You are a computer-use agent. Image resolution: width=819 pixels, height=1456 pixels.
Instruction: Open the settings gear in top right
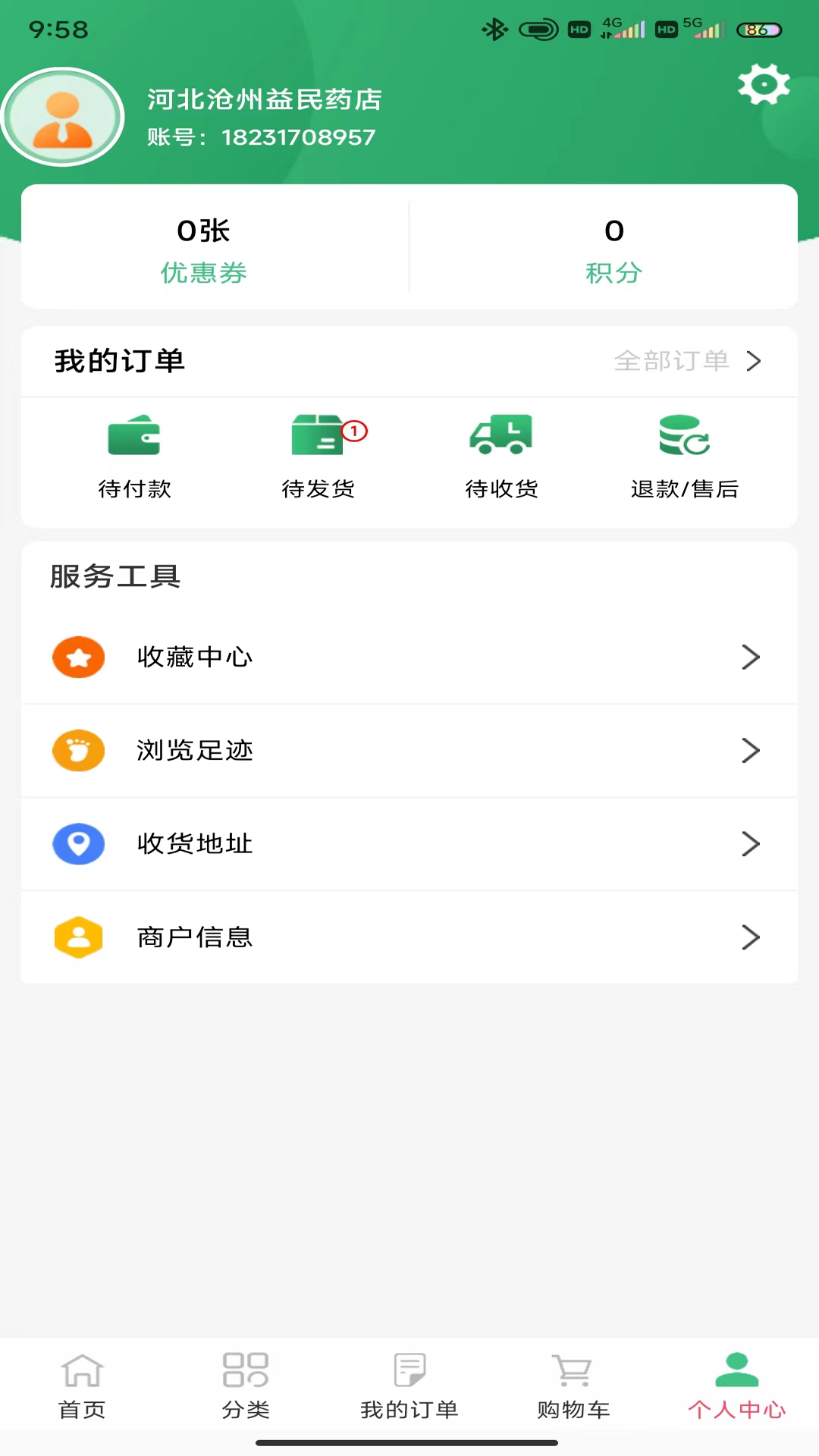click(764, 85)
